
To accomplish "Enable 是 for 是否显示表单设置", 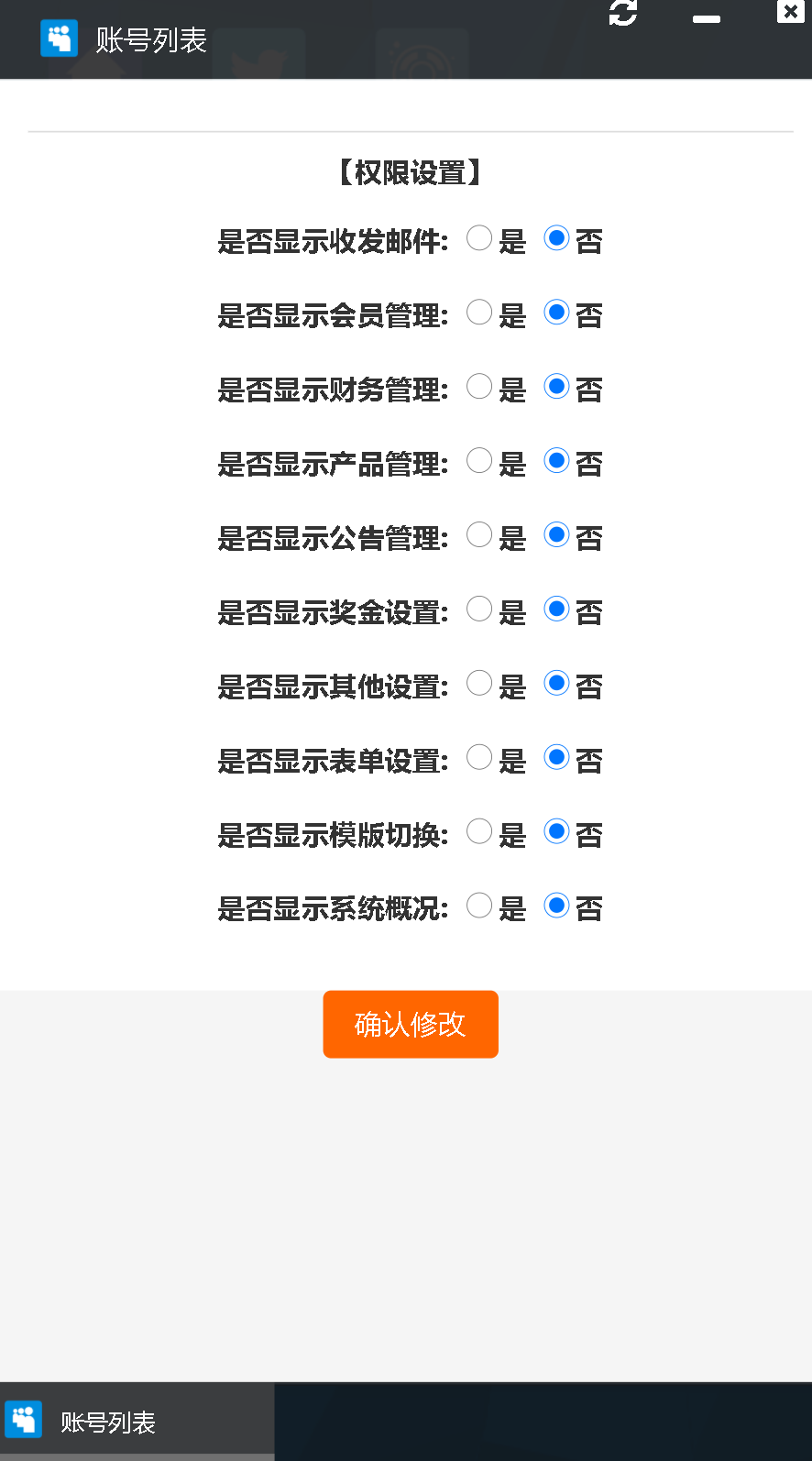I will pyautogui.click(x=479, y=757).
